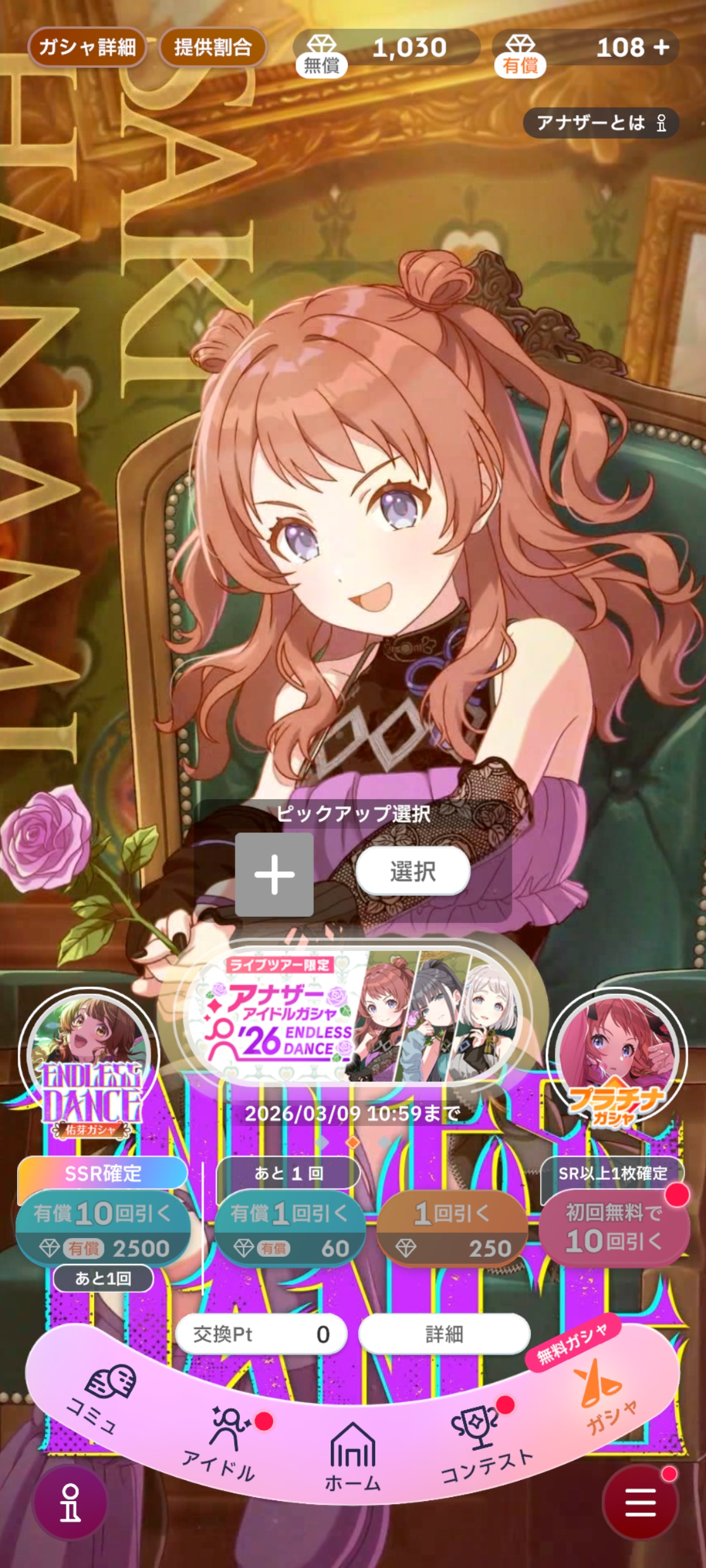Screen dimensions: 706x1568
Task: View 提供割合 drop rates
Action: (x=213, y=47)
